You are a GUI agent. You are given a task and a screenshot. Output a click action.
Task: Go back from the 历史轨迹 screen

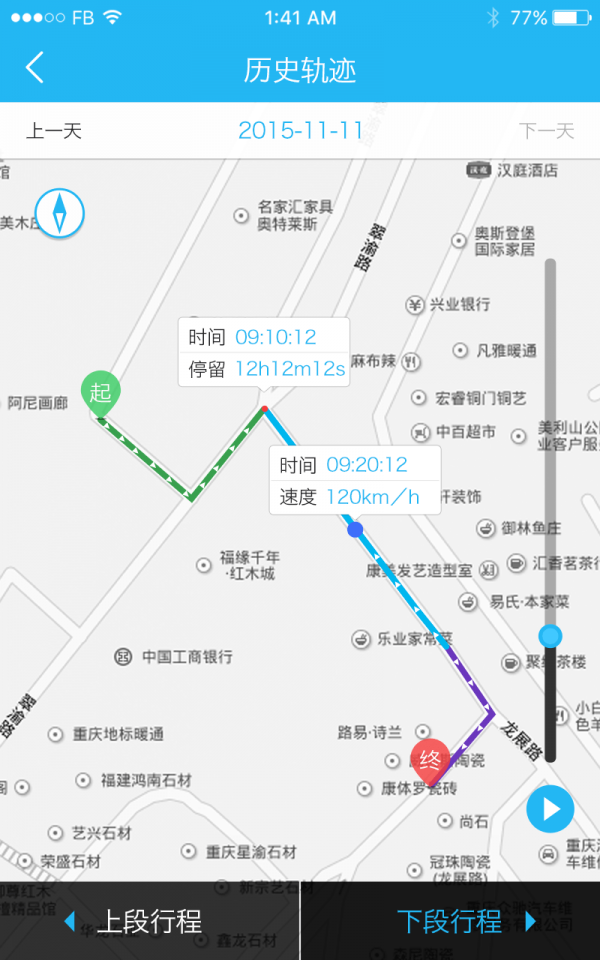(35, 69)
